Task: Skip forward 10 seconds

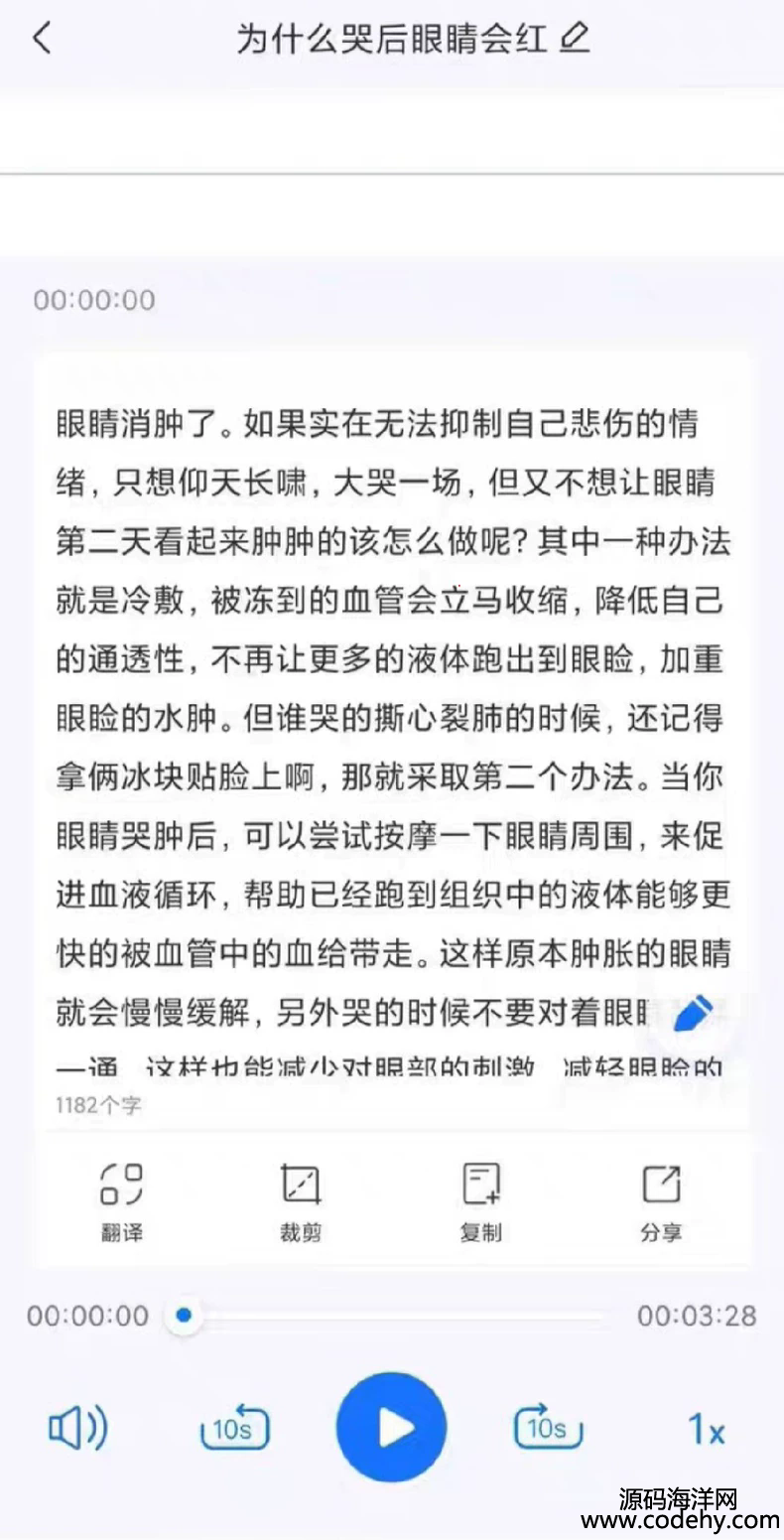Action: (548, 1427)
